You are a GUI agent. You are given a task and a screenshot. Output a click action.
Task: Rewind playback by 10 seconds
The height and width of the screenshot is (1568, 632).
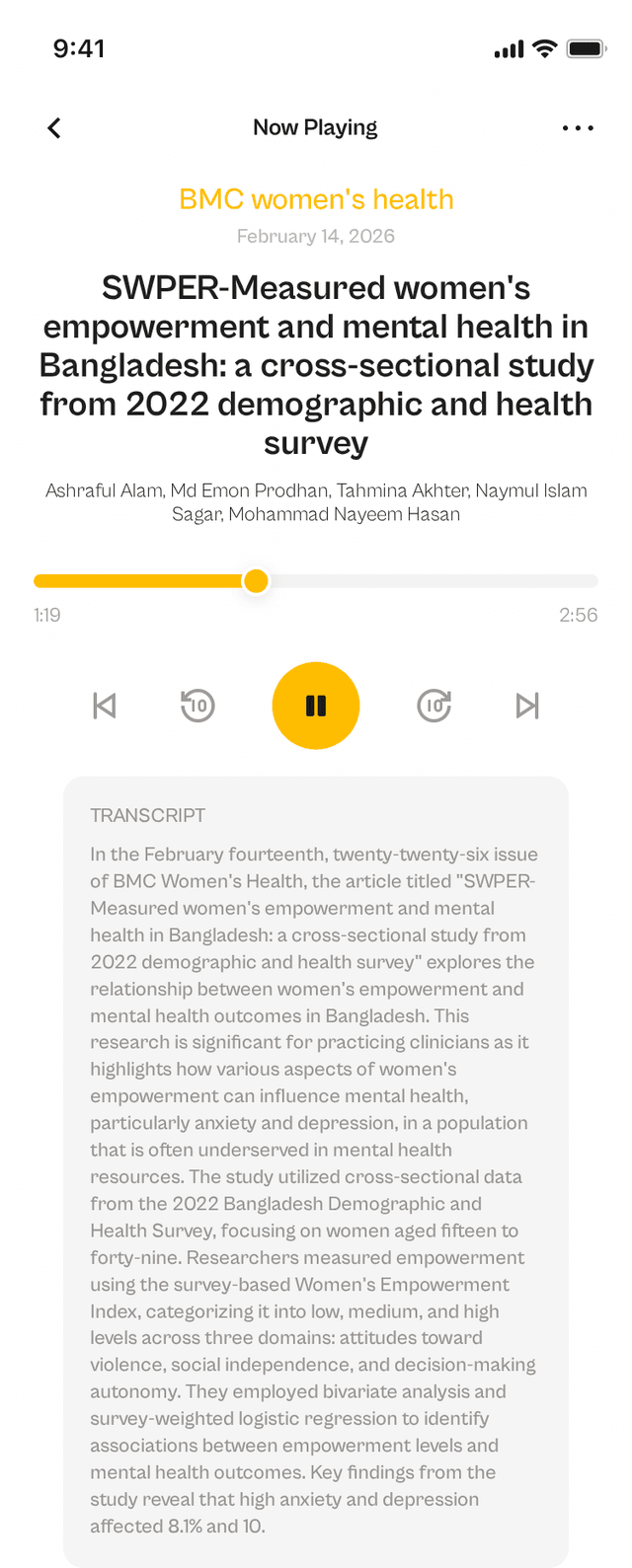click(197, 706)
